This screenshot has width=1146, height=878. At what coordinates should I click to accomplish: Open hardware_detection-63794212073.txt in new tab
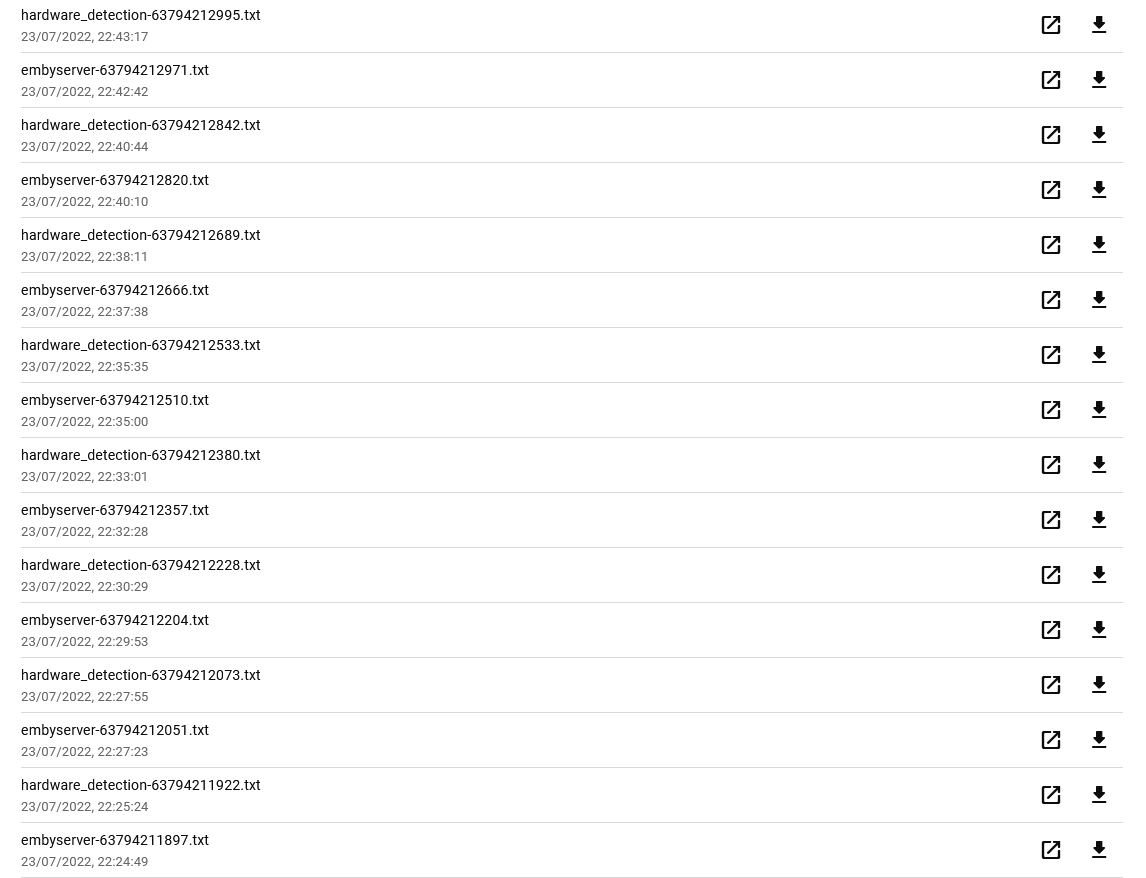click(x=1051, y=685)
